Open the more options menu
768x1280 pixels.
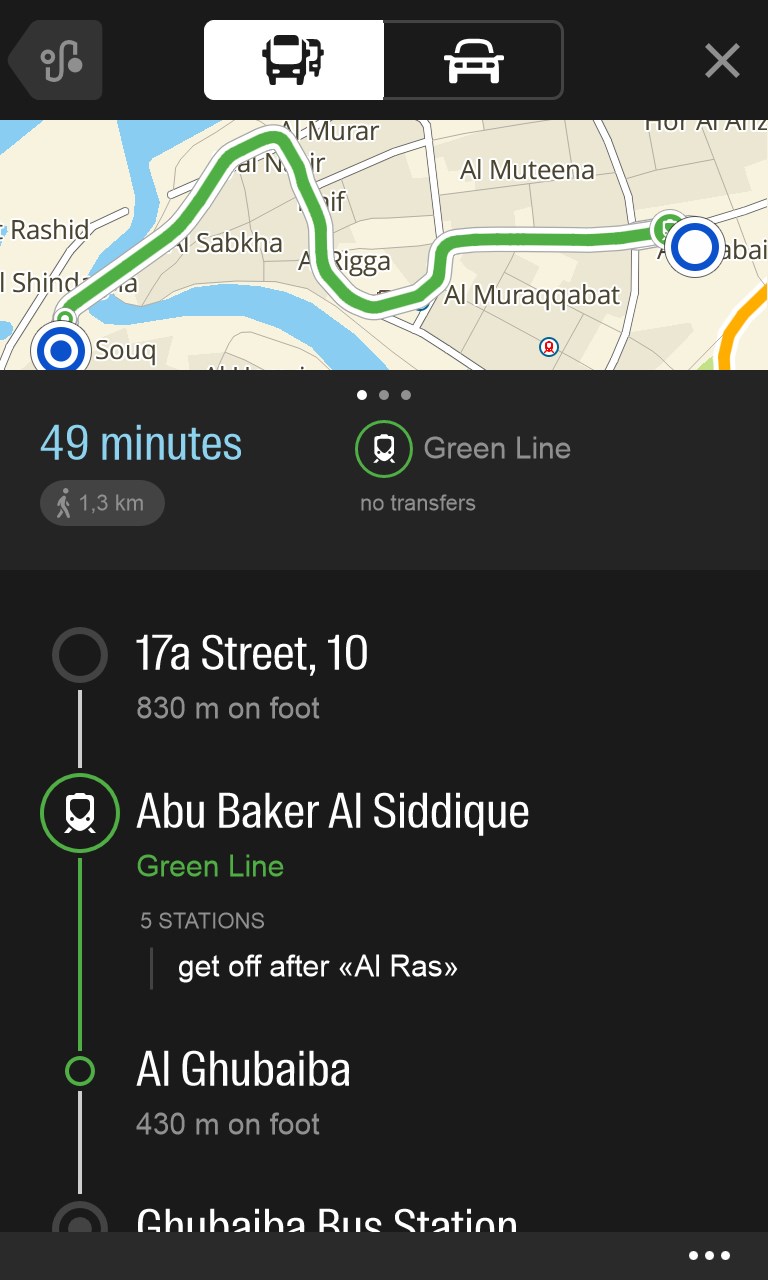pos(709,1256)
